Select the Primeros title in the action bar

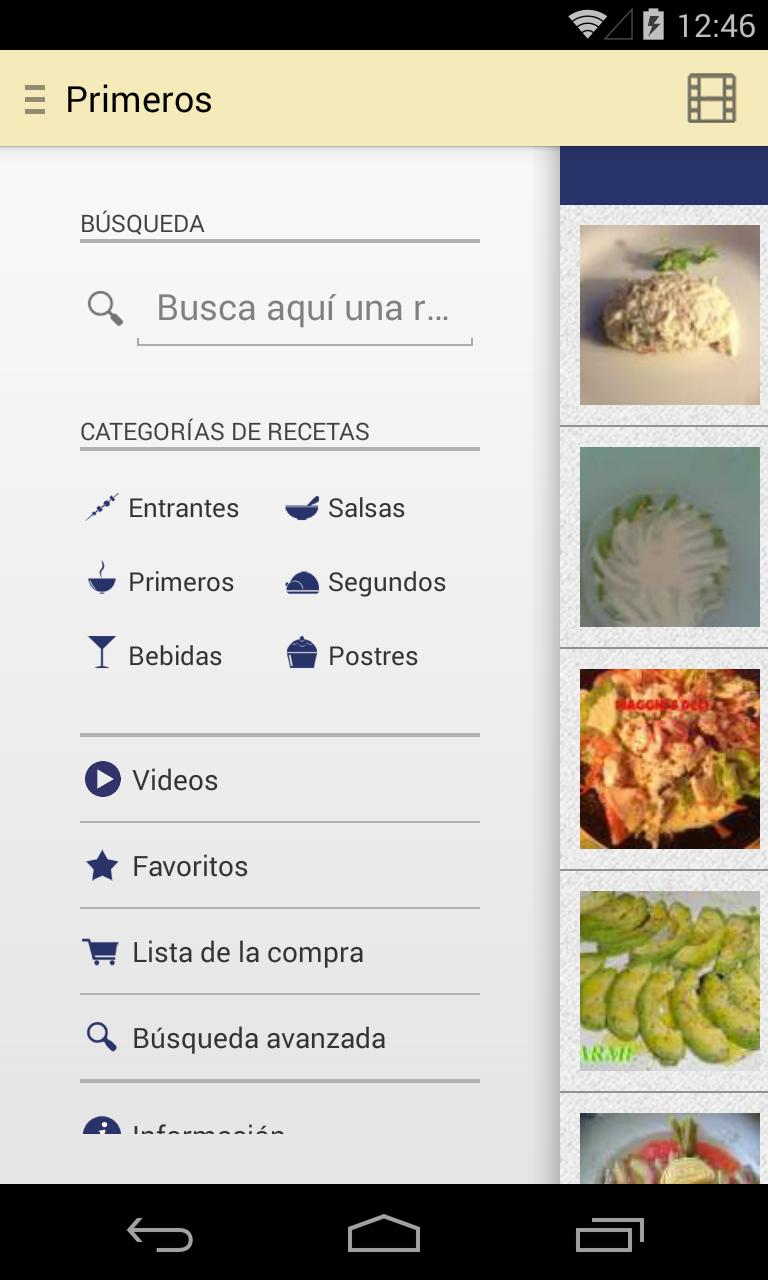(x=139, y=99)
